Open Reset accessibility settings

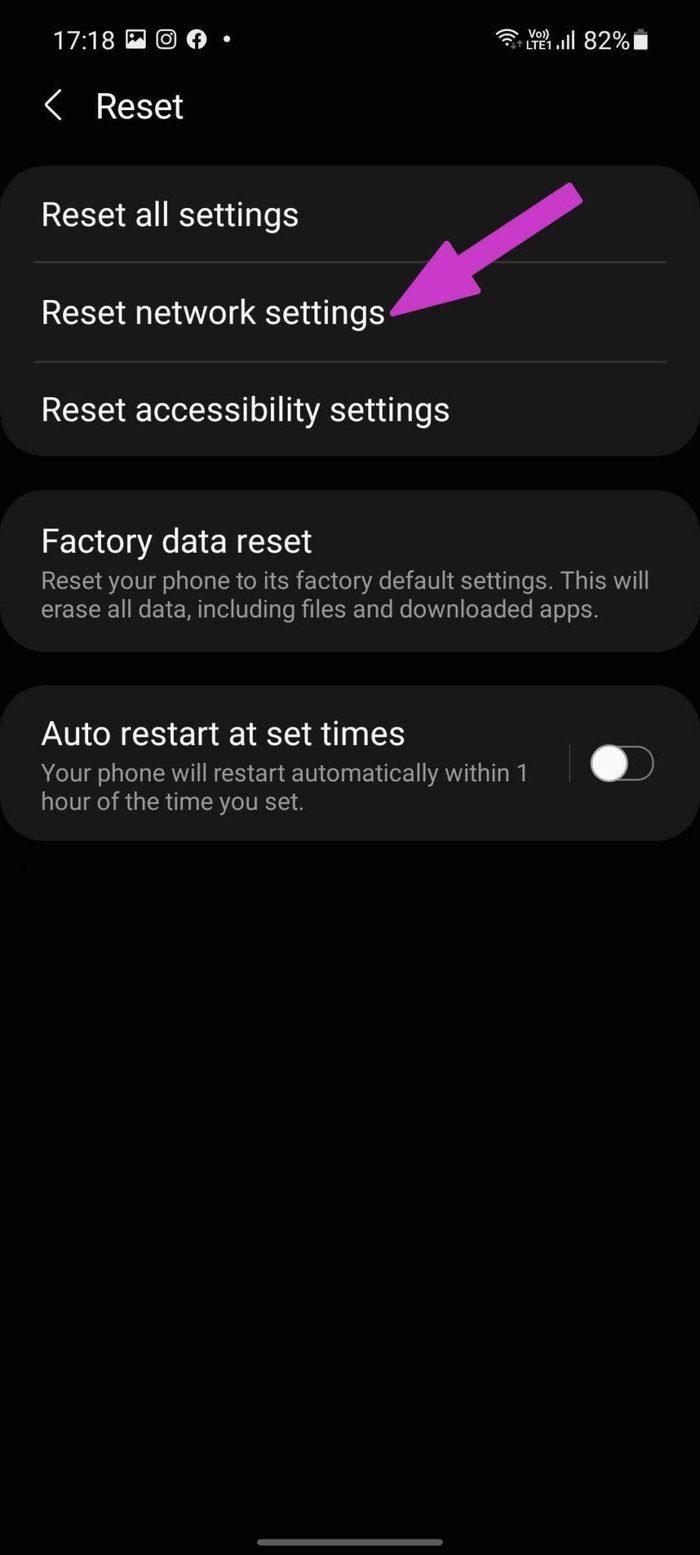[x=350, y=409]
